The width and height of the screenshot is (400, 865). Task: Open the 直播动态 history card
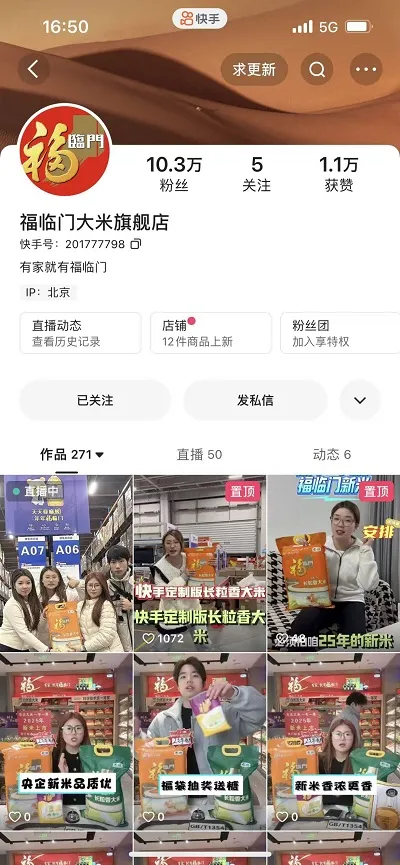(x=81, y=333)
